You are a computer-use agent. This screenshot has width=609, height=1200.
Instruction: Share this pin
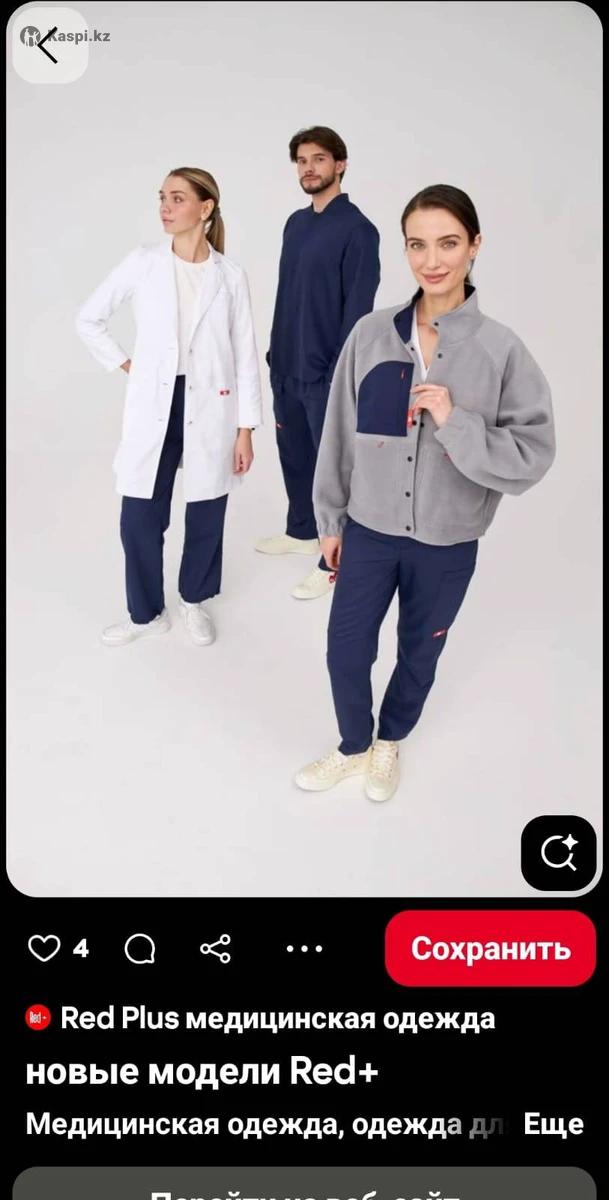[x=215, y=948]
